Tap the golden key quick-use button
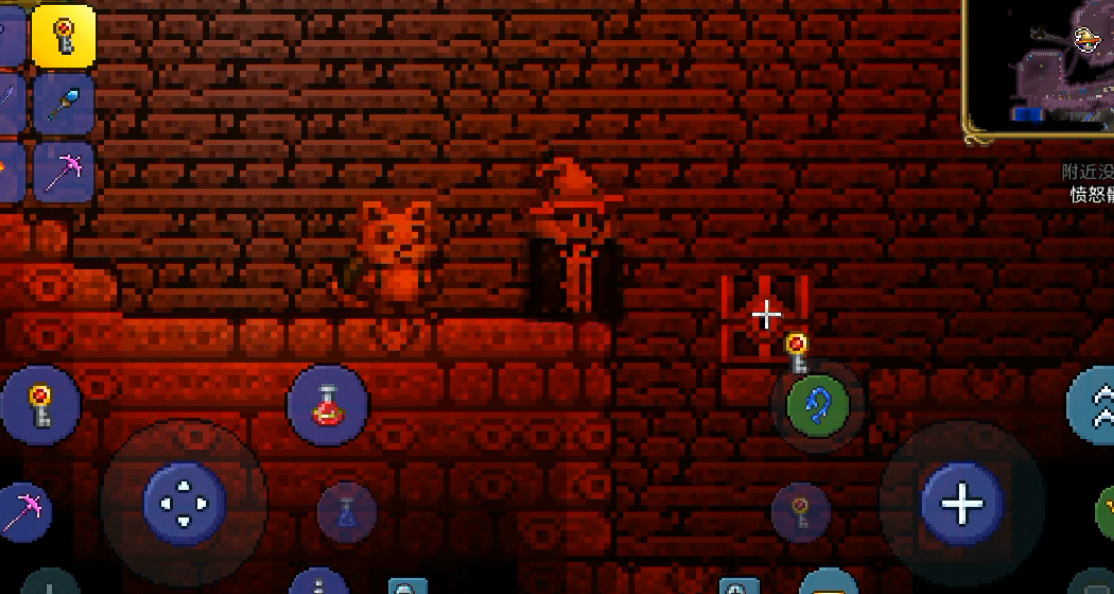 coord(40,405)
